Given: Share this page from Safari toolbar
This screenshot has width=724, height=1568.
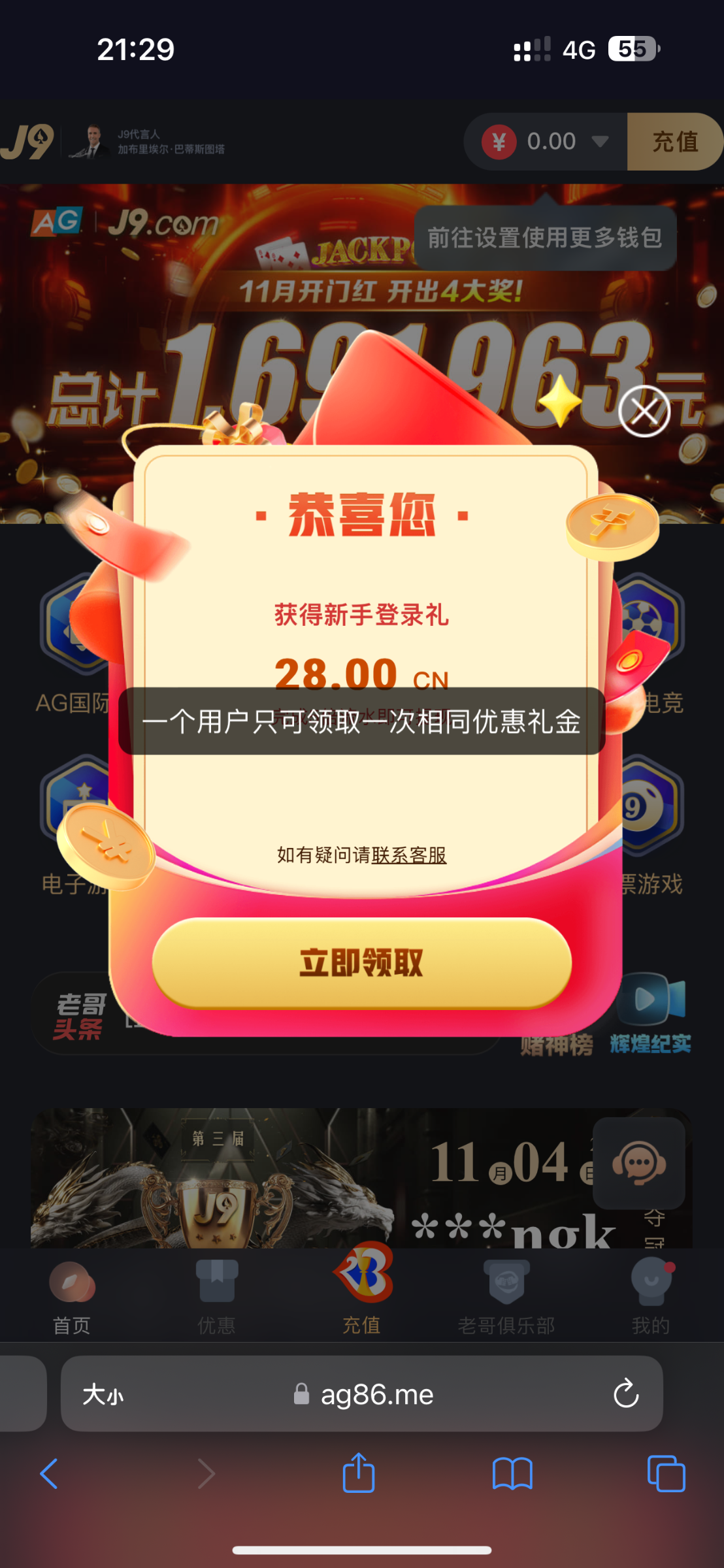Looking at the screenshot, I should click(x=359, y=1474).
